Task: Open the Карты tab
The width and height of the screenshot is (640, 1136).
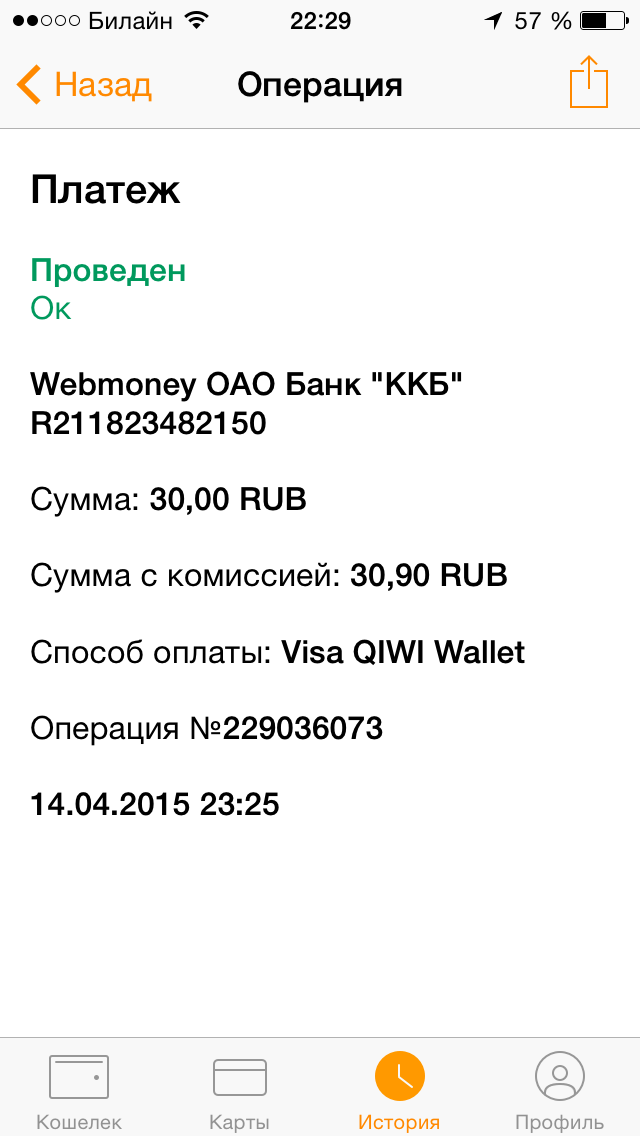Action: [240, 1090]
